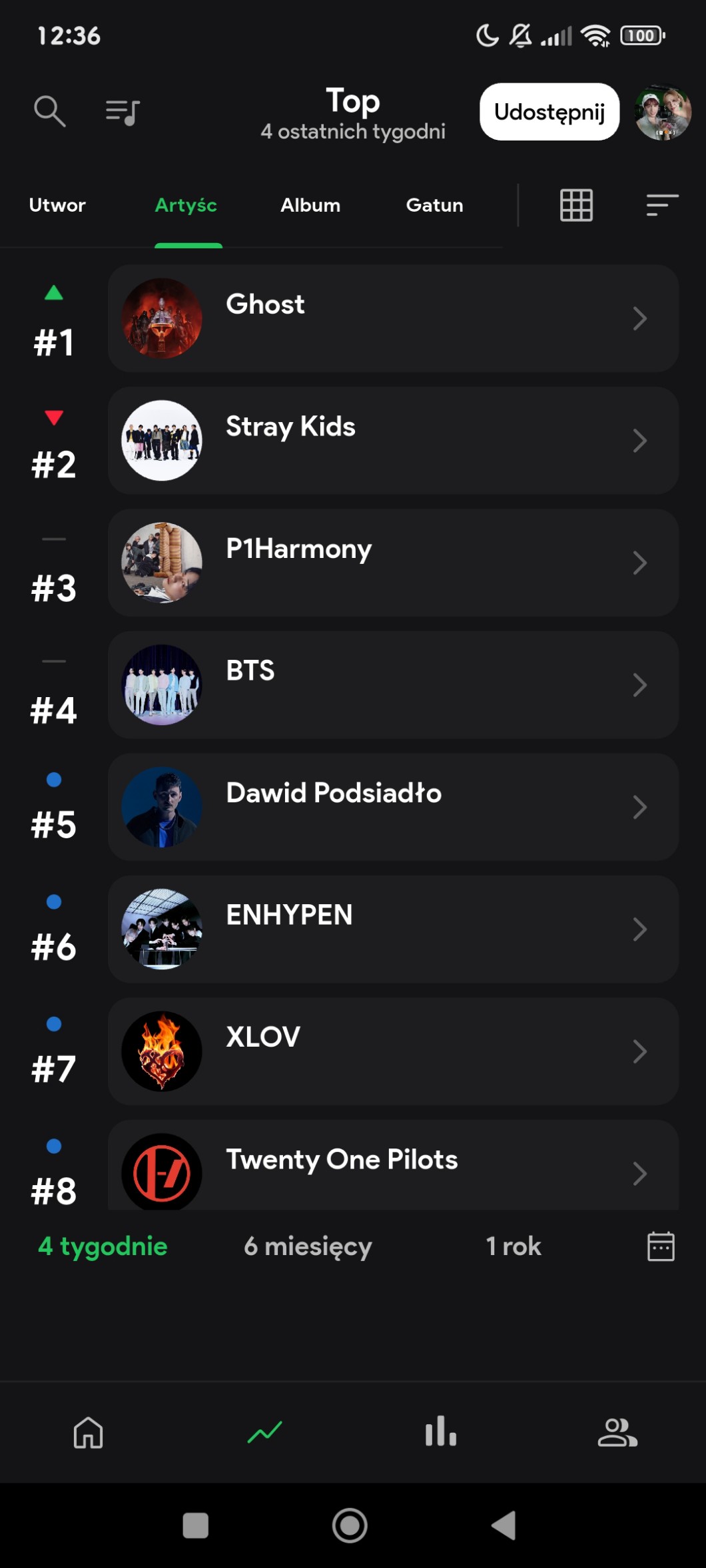Tap the system back button

coord(504,1525)
